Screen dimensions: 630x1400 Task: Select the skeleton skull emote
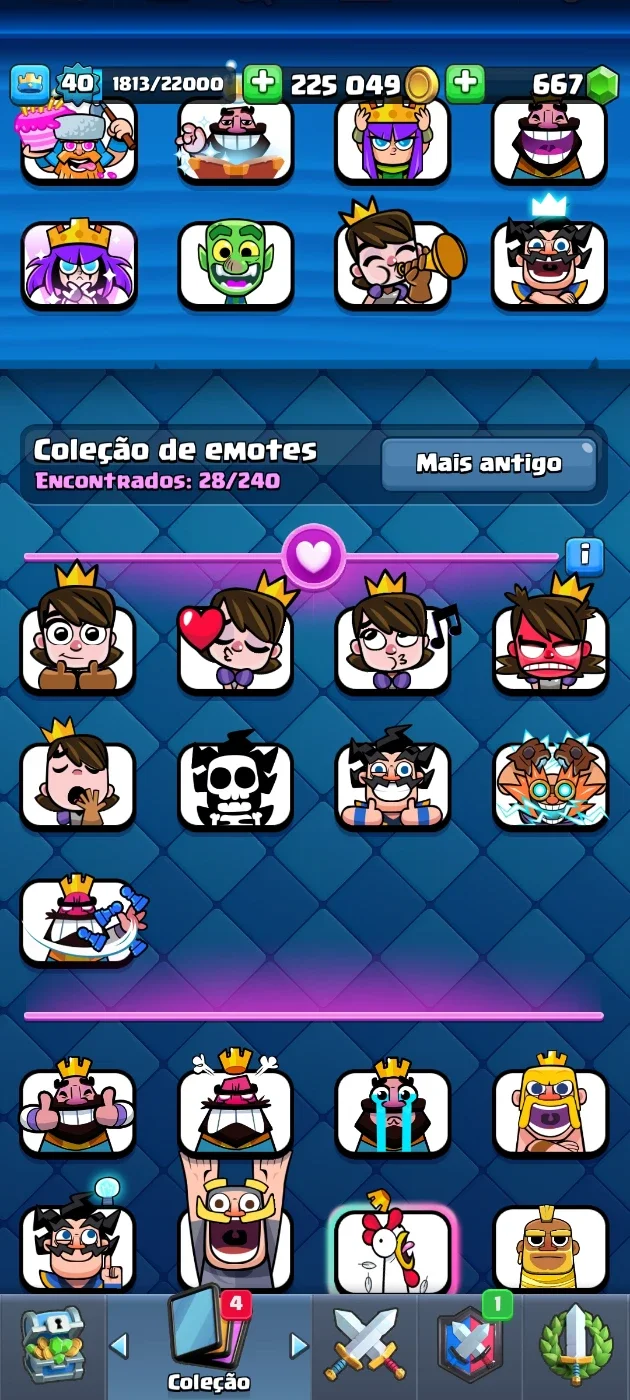click(236, 783)
